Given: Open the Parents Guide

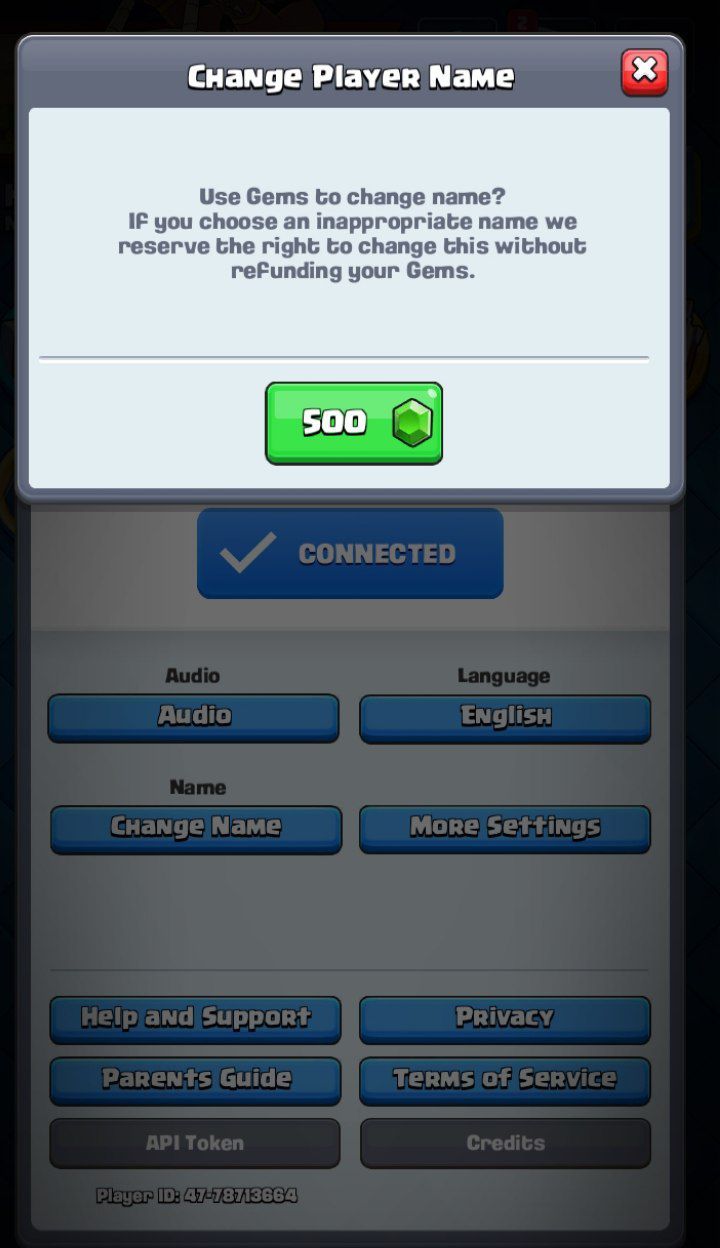Looking at the screenshot, I should click(196, 1080).
